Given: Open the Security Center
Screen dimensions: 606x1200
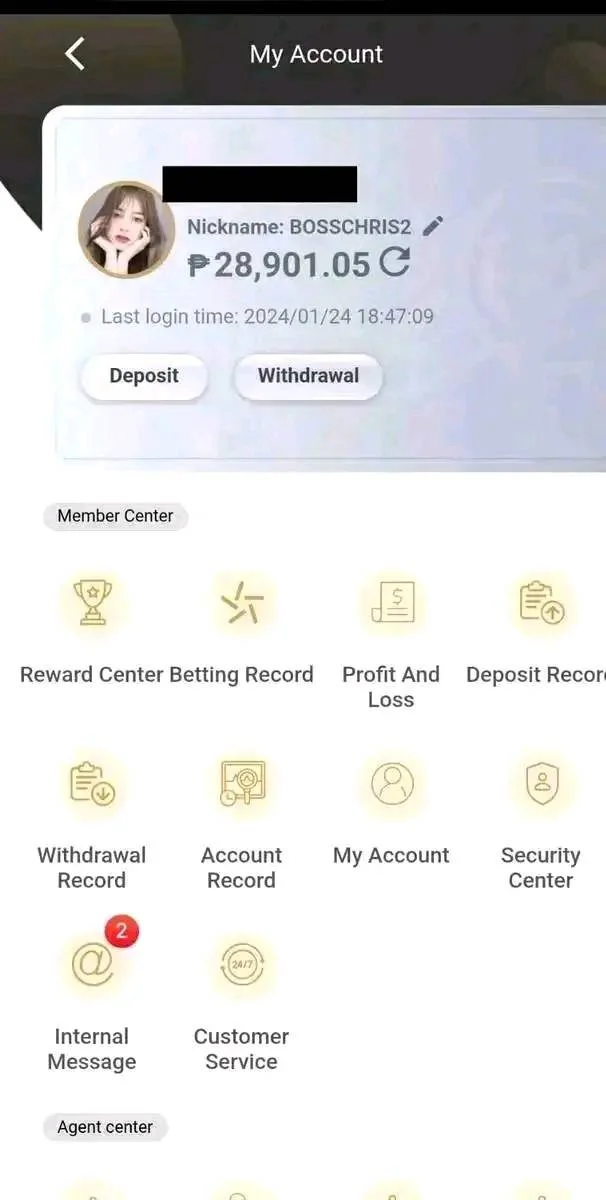Looking at the screenshot, I should [541, 822].
